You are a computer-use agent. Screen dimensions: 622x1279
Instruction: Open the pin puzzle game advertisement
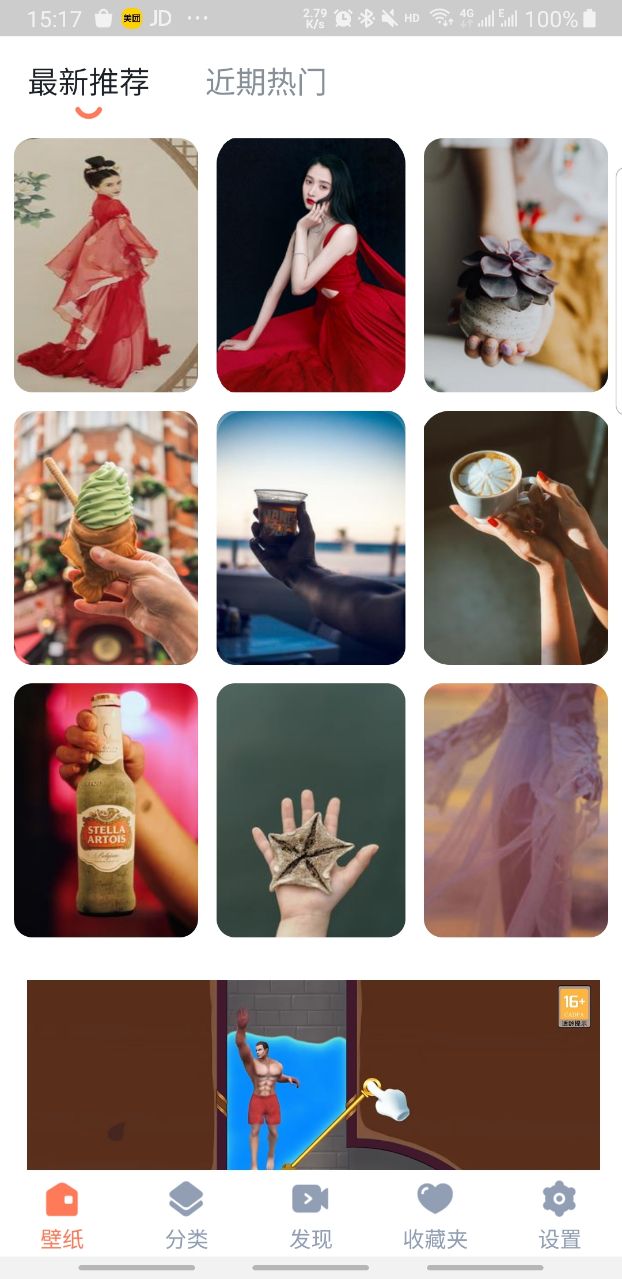[x=313, y=1074]
